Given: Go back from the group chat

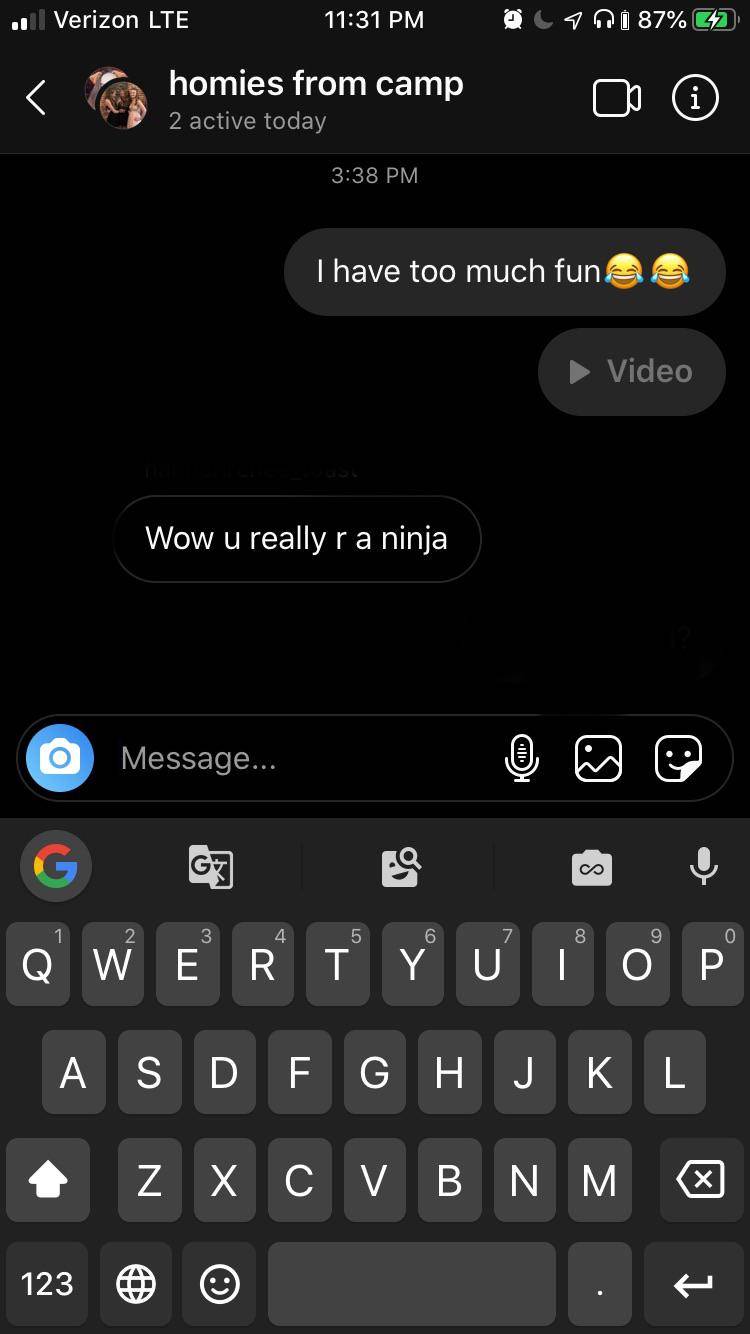Looking at the screenshot, I should tap(36, 98).
